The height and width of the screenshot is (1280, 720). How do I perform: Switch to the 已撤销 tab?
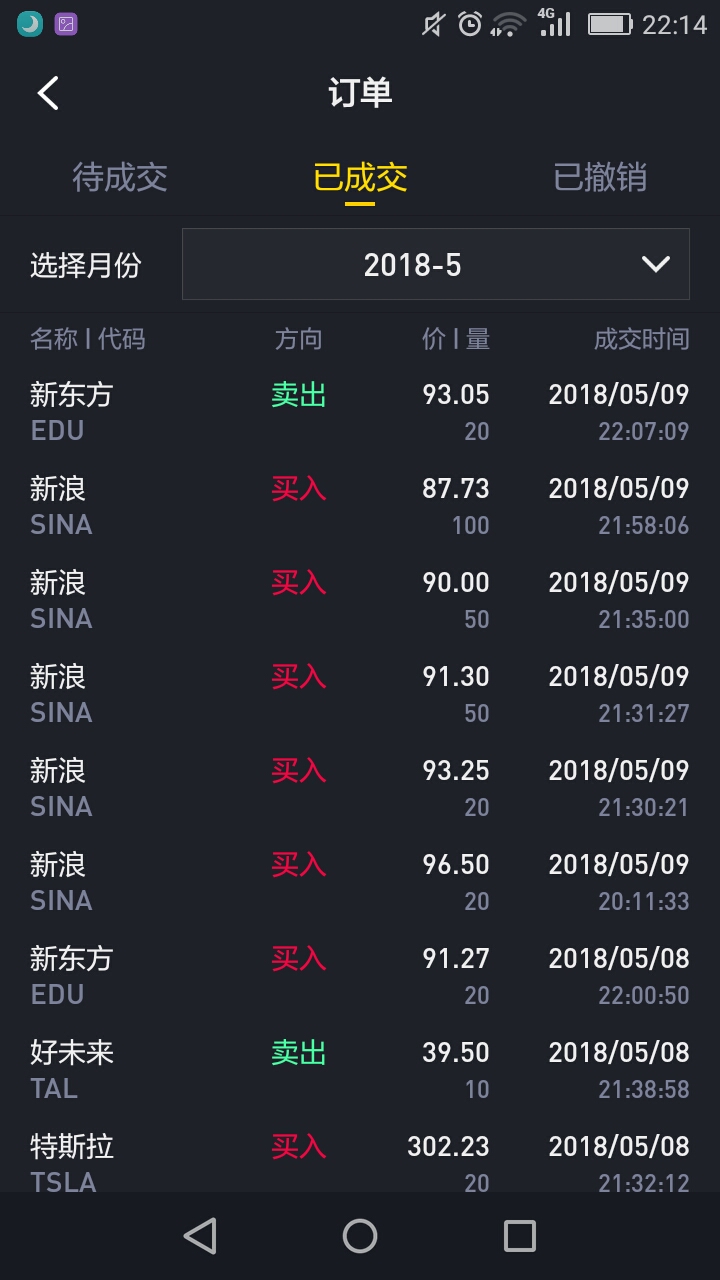[x=600, y=177]
